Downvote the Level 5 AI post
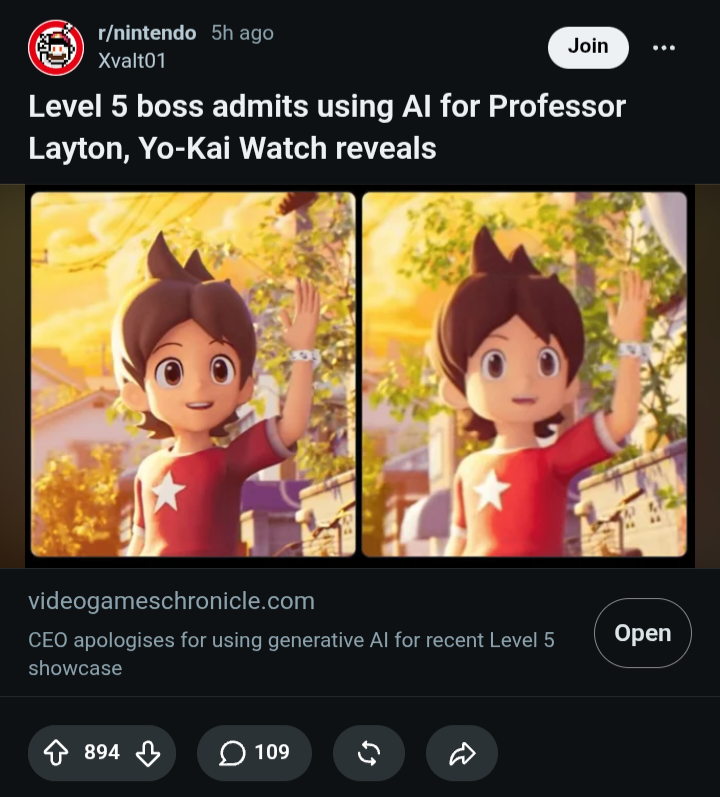Image resolution: width=720 pixels, height=797 pixels. [148, 753]
